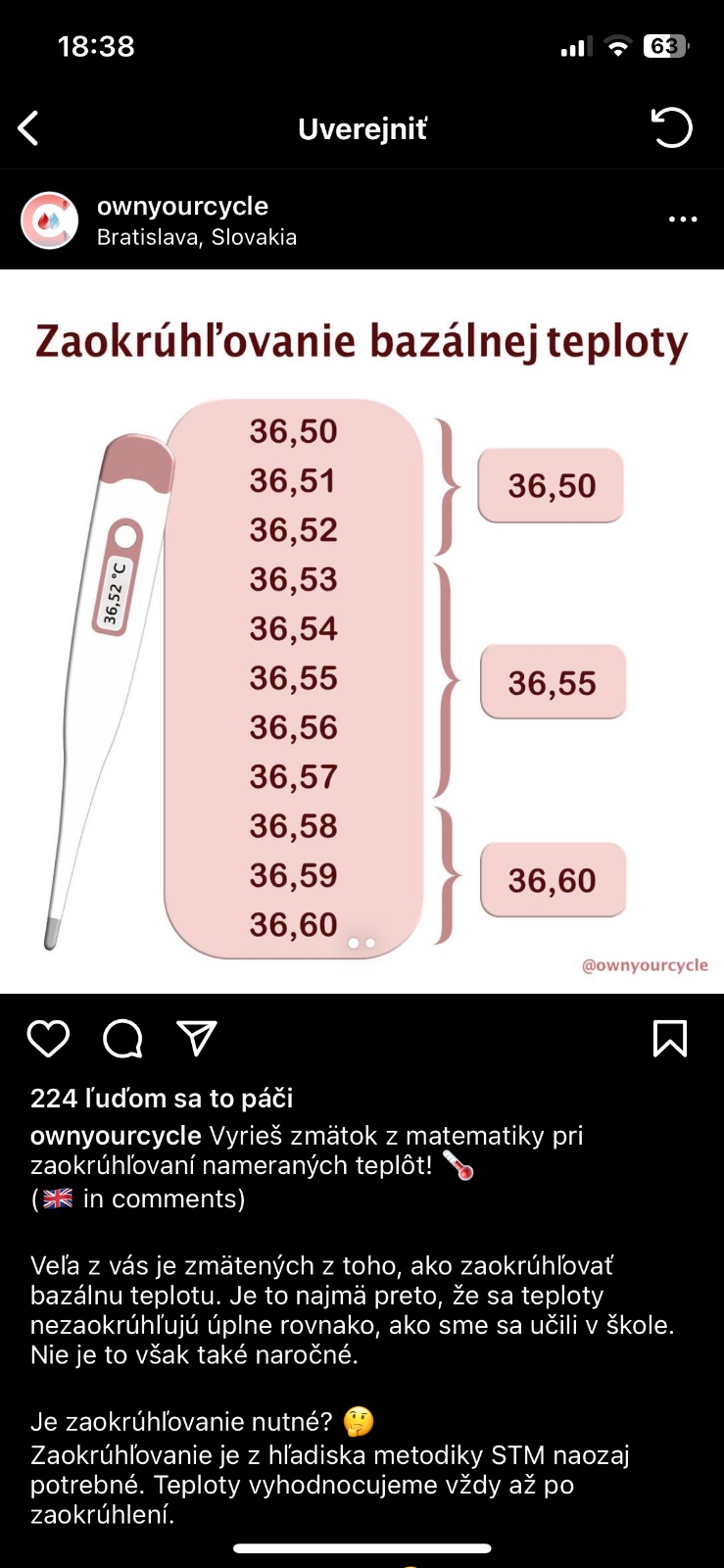Viewport: 724px width, 1568px height.
Task: View who liked: 224 ľuďom sa to páči
Action: click(x=162, y=1099)
